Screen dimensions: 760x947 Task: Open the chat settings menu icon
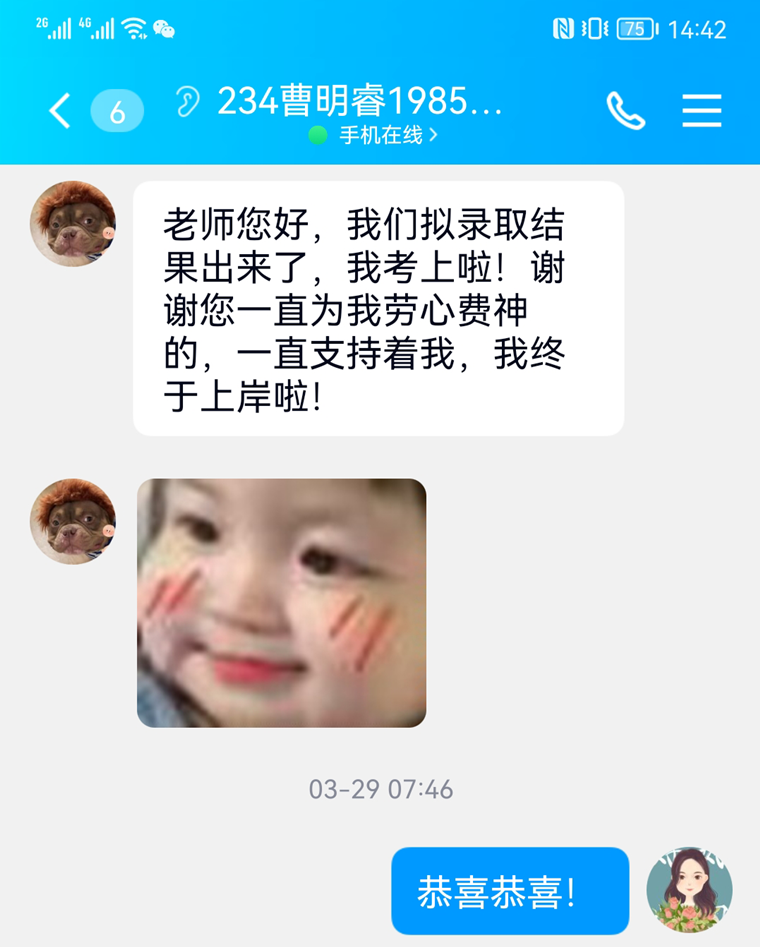coord(702,111)
